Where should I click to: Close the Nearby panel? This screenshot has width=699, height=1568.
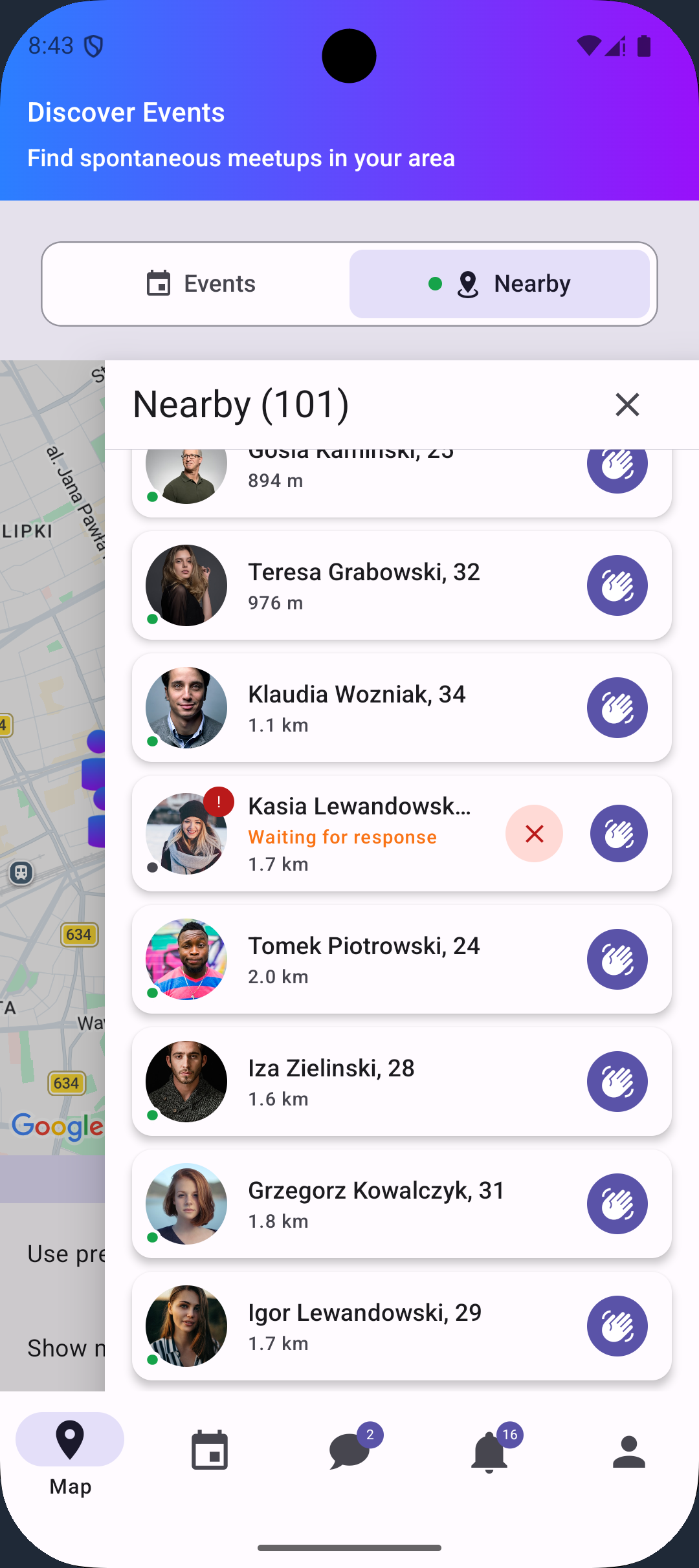click(626, 404)
